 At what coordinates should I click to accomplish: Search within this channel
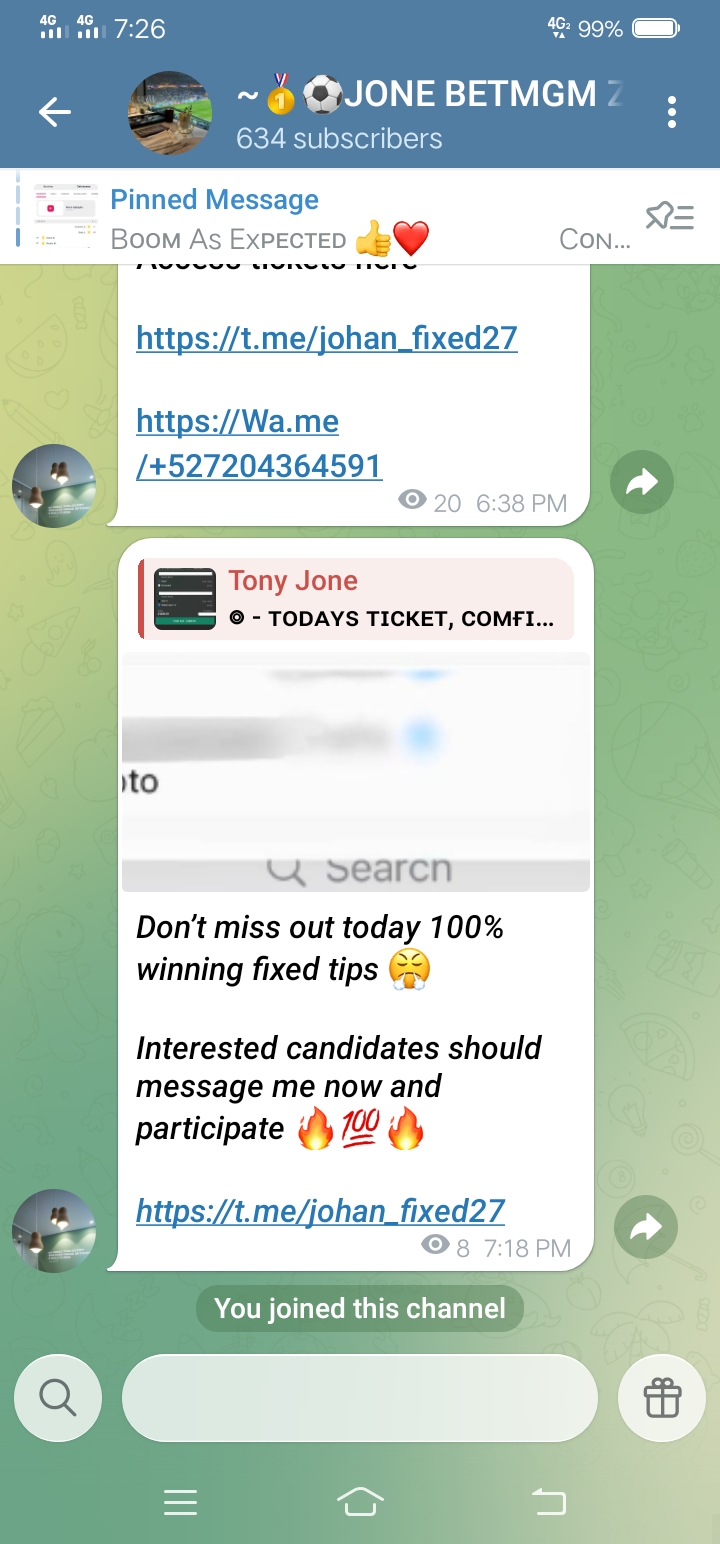click(x=58, y=1397)
